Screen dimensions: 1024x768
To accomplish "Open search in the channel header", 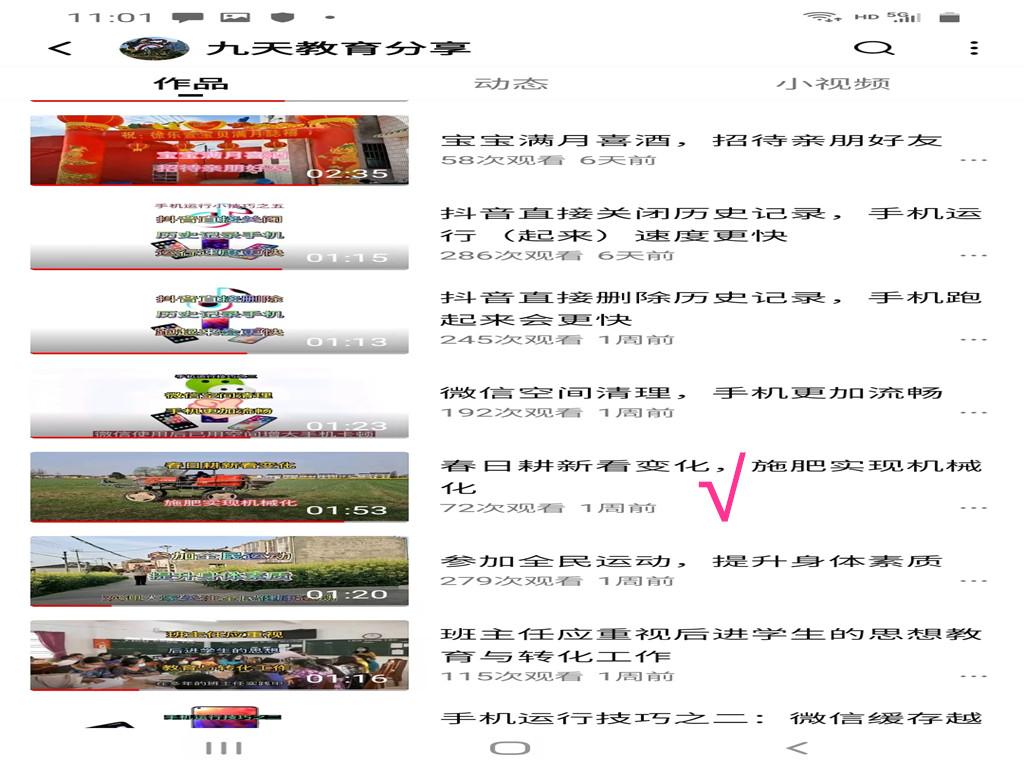I will (873, 48).
